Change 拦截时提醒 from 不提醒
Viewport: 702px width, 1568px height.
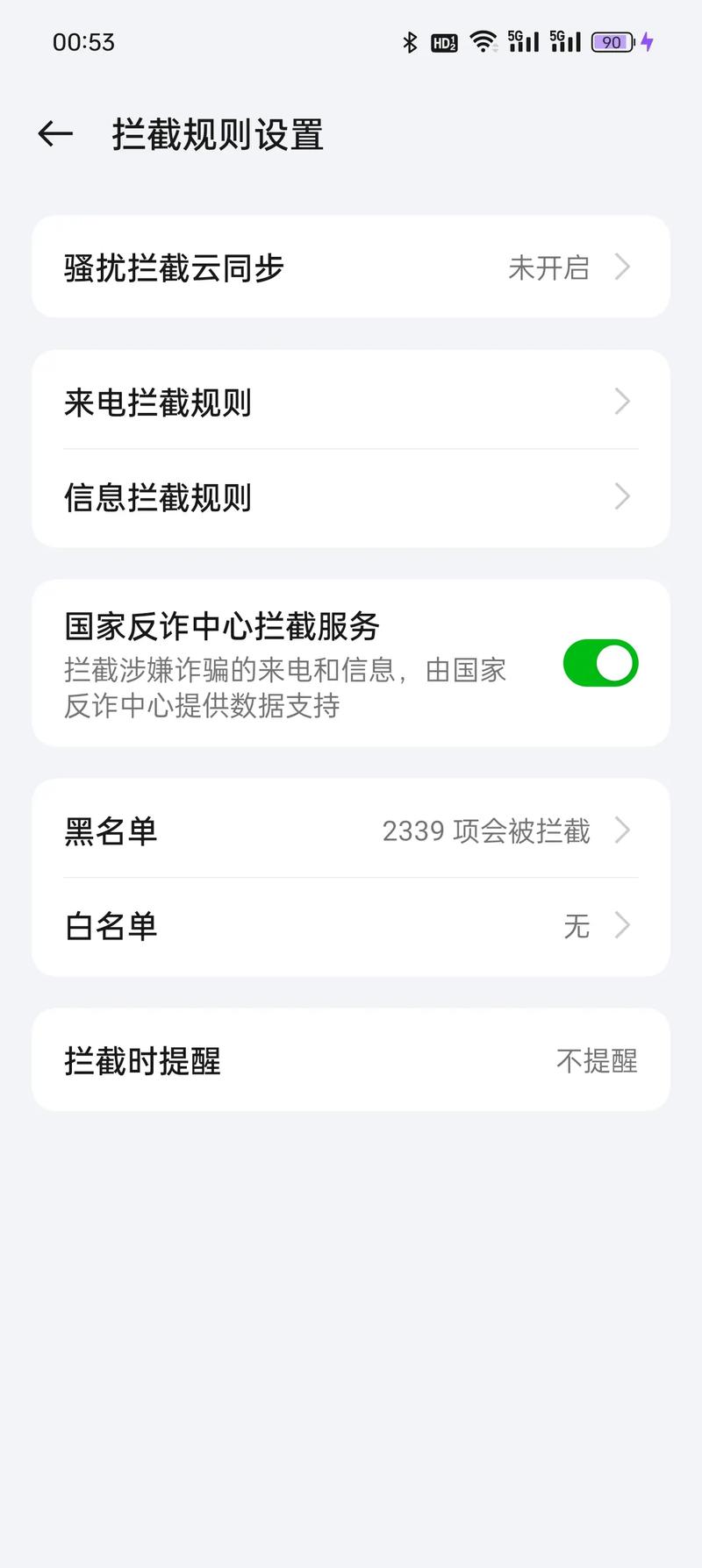tap(351, 1060)
